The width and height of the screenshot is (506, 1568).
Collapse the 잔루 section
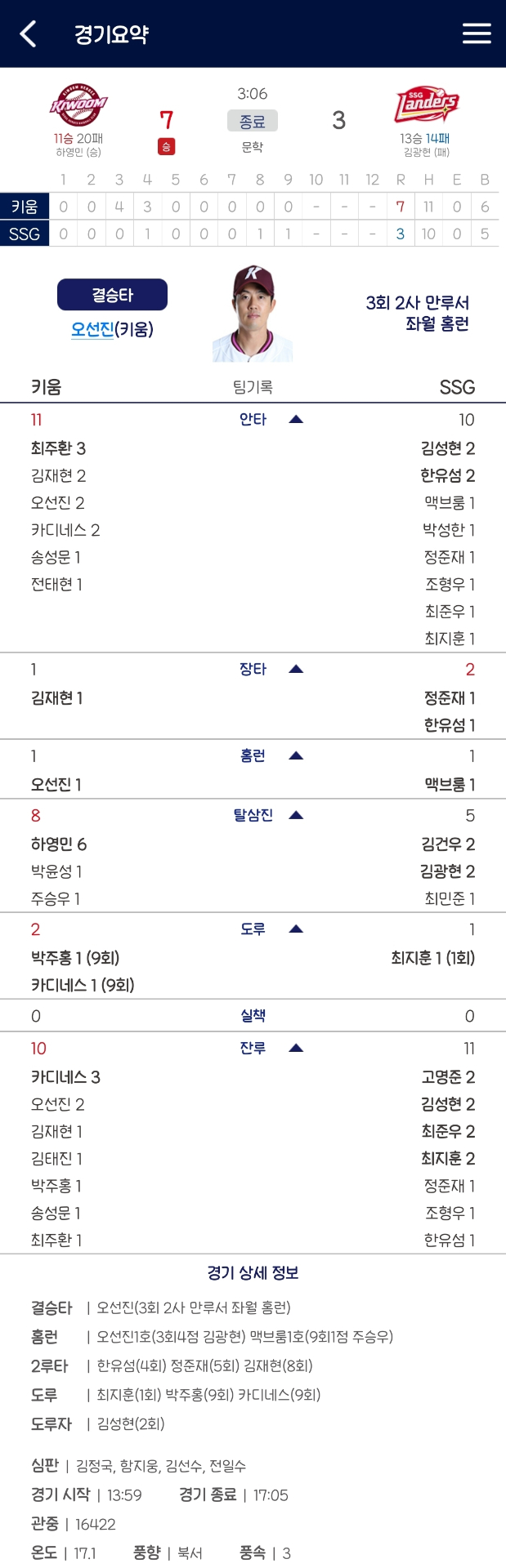(296, 1048)
